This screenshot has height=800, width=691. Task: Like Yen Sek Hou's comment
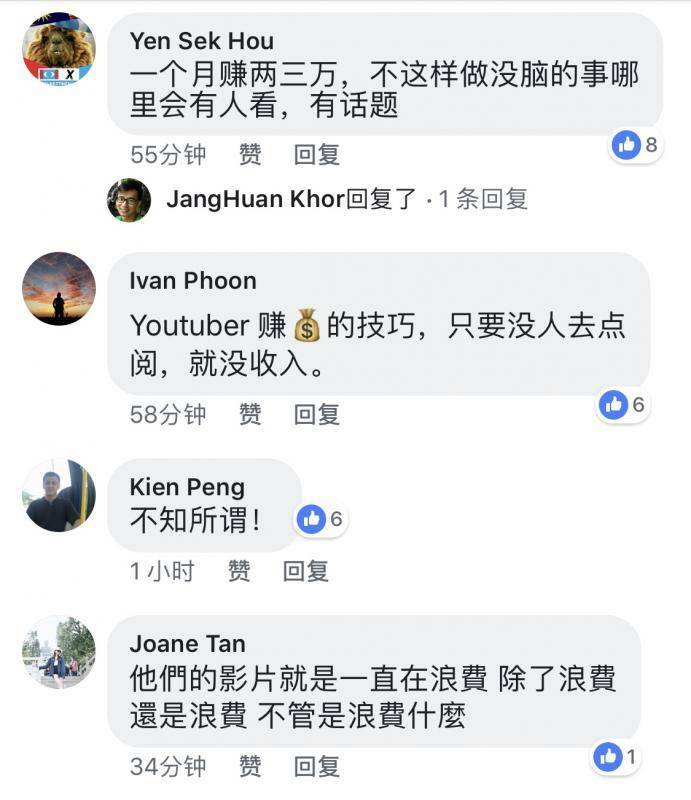click(x=250, y=155)
